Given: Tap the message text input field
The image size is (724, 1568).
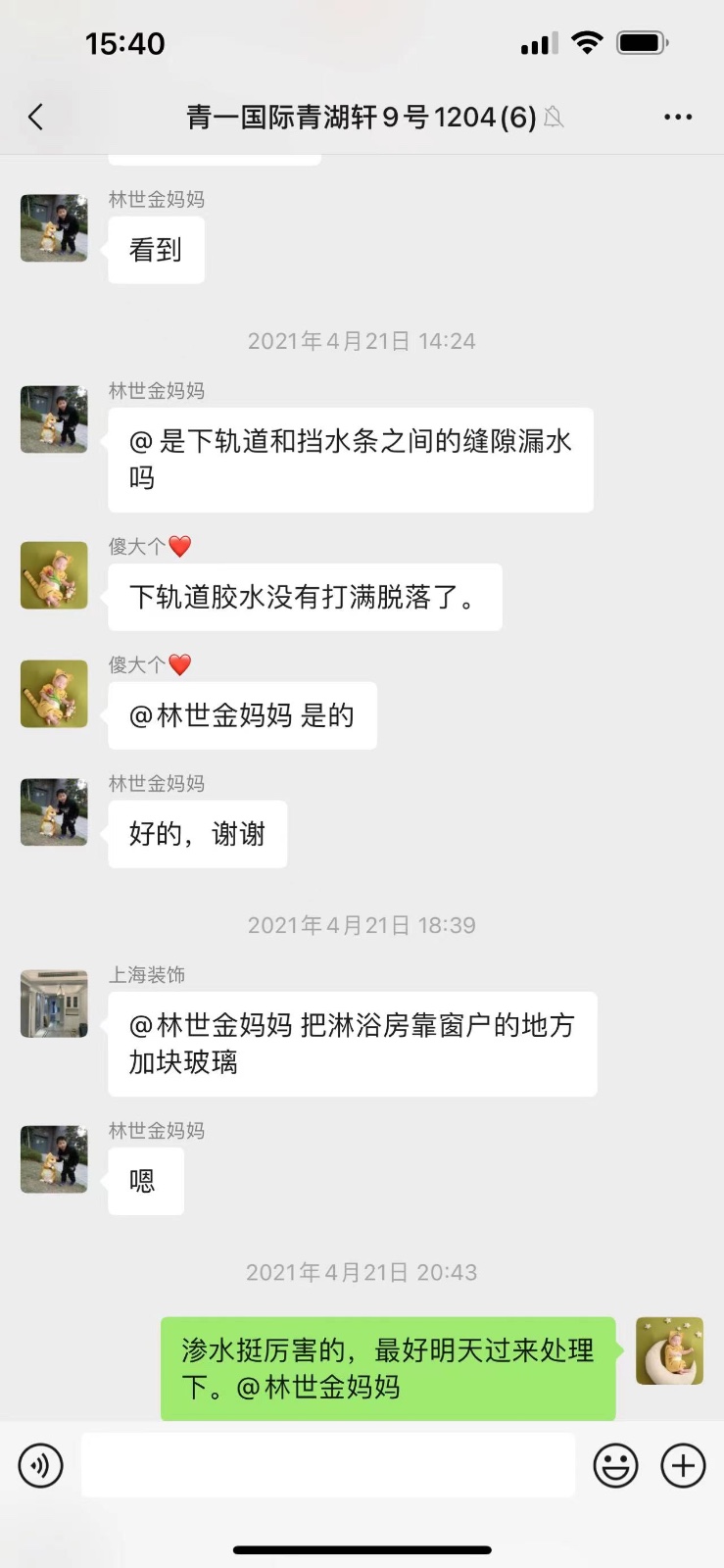Looking at the screenshot, I should [x=327, y=1465].
